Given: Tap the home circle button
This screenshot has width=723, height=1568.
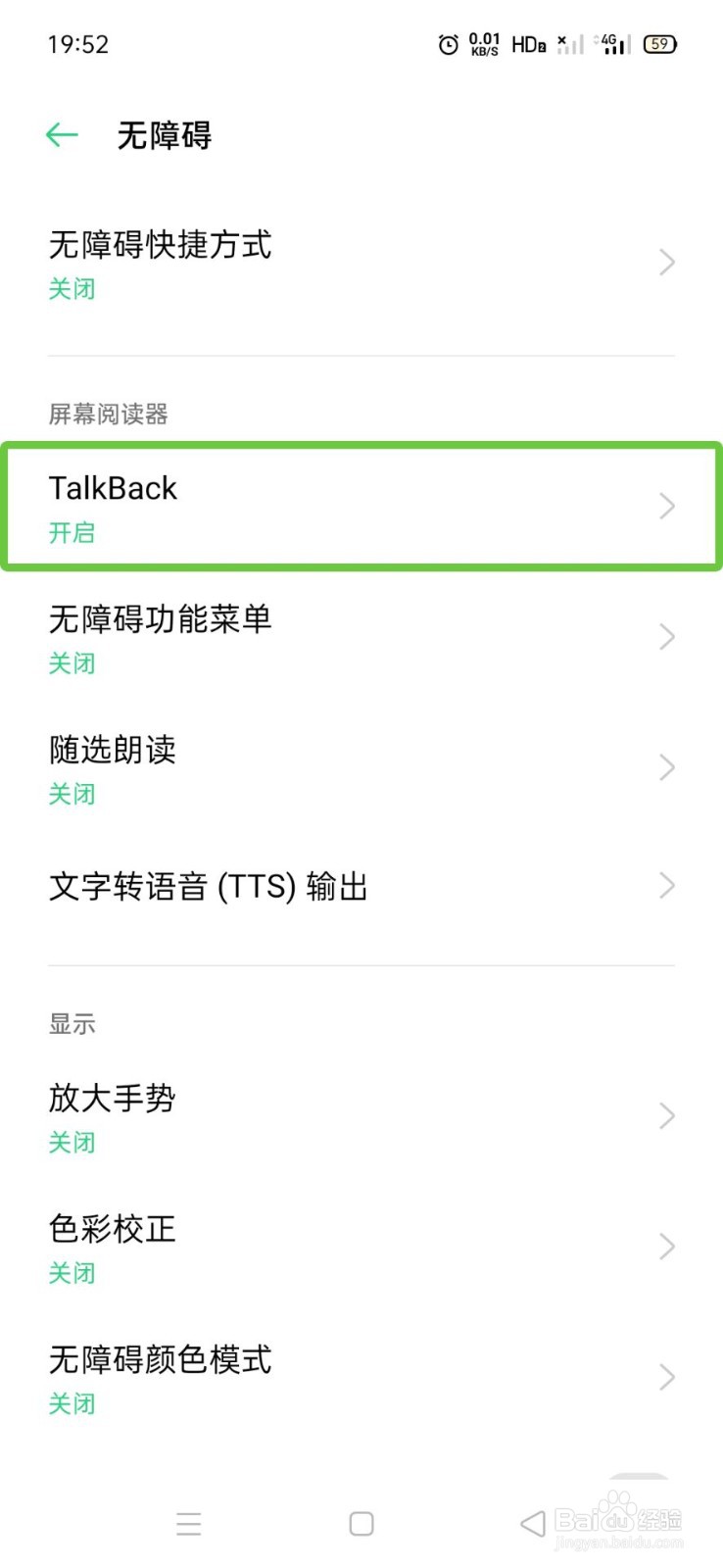Looking at the screenshot, I should point(361,1523).
